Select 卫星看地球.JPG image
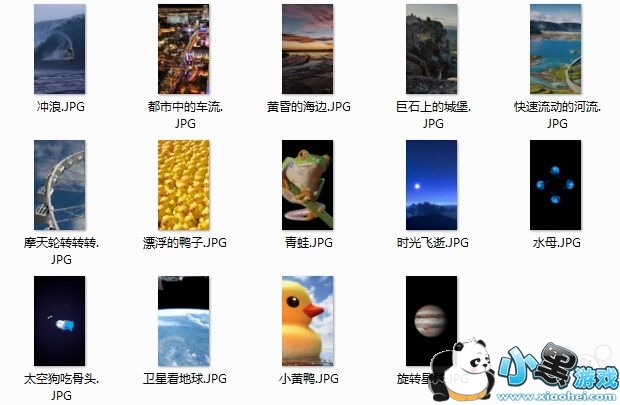620x405 pixels. click(183, 322)
